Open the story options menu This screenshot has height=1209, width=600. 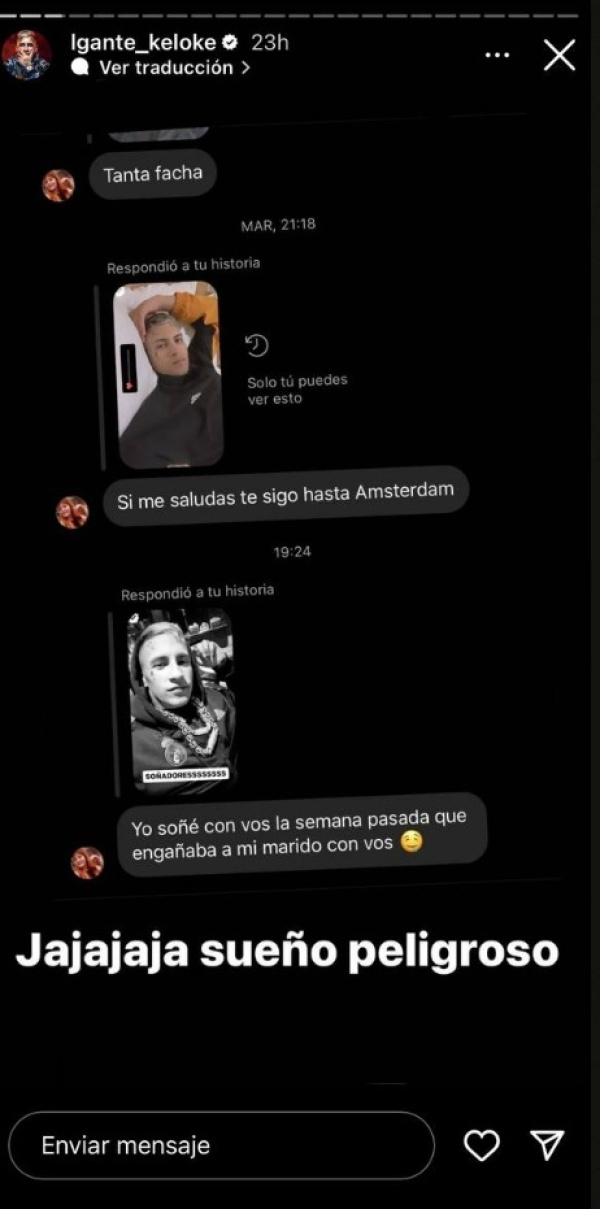(x=497, y=55)
